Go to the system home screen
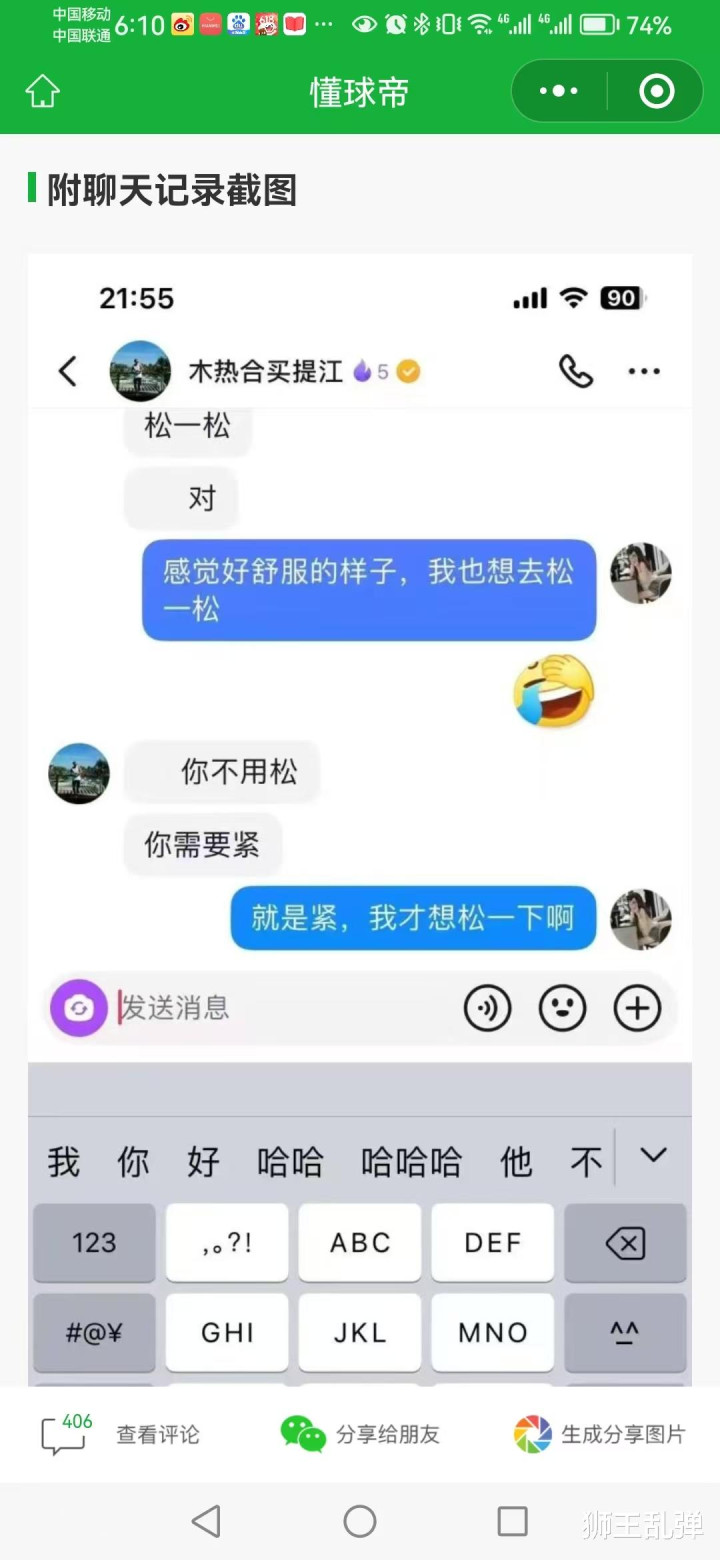720x1560 pixels. [360, 1521]
